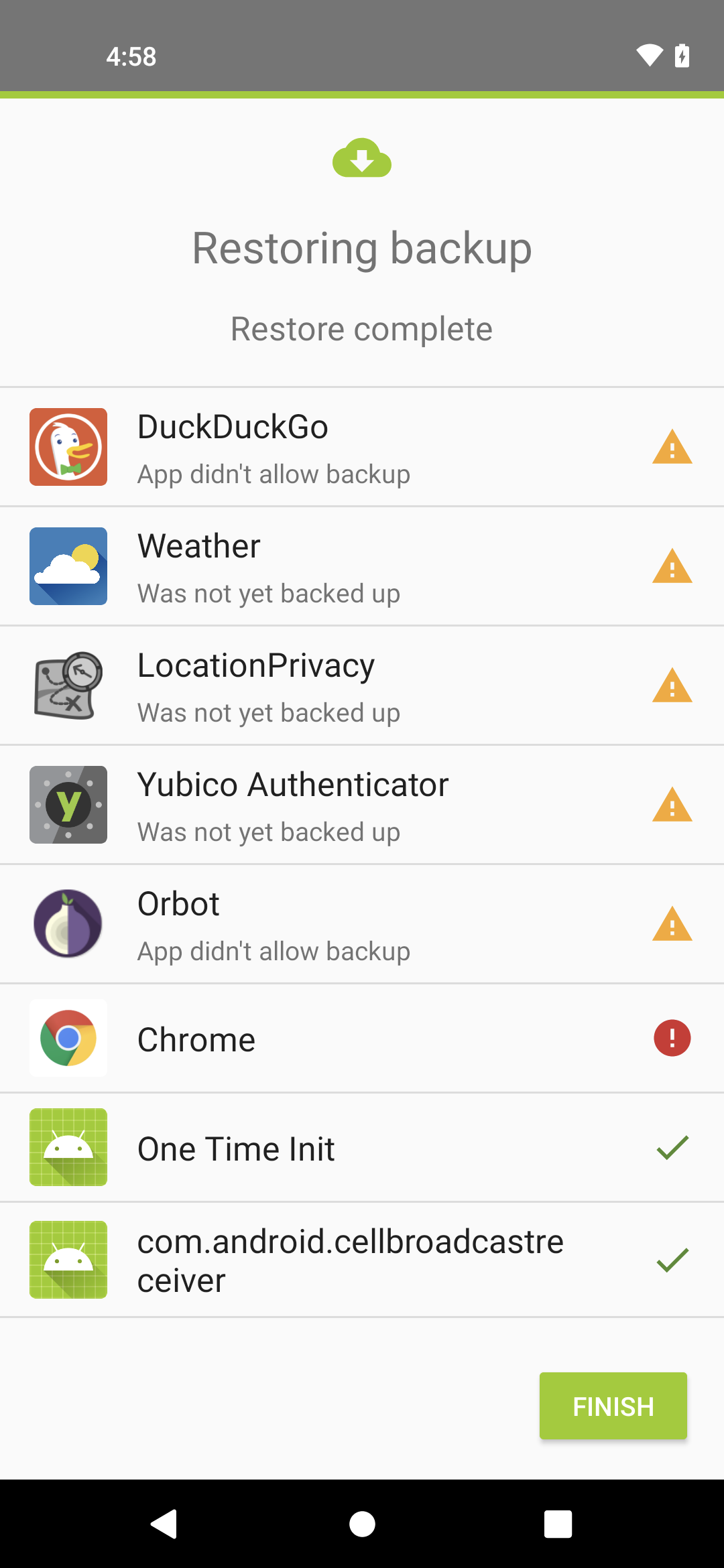Click the Restore complete status text
This screenshot has height=1568, width=724.
362,328
